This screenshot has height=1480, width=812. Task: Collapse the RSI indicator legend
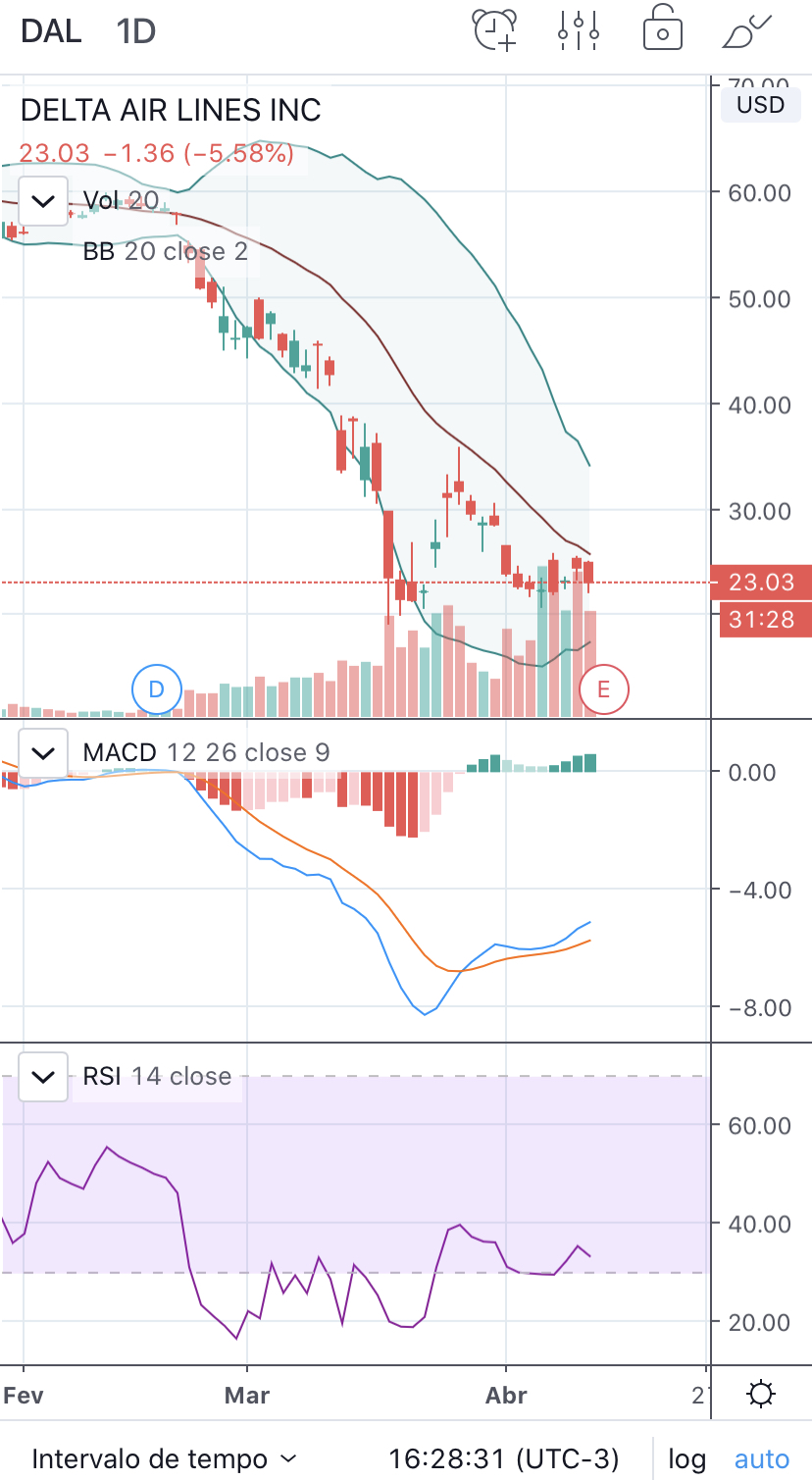(x=43, y=1077)
